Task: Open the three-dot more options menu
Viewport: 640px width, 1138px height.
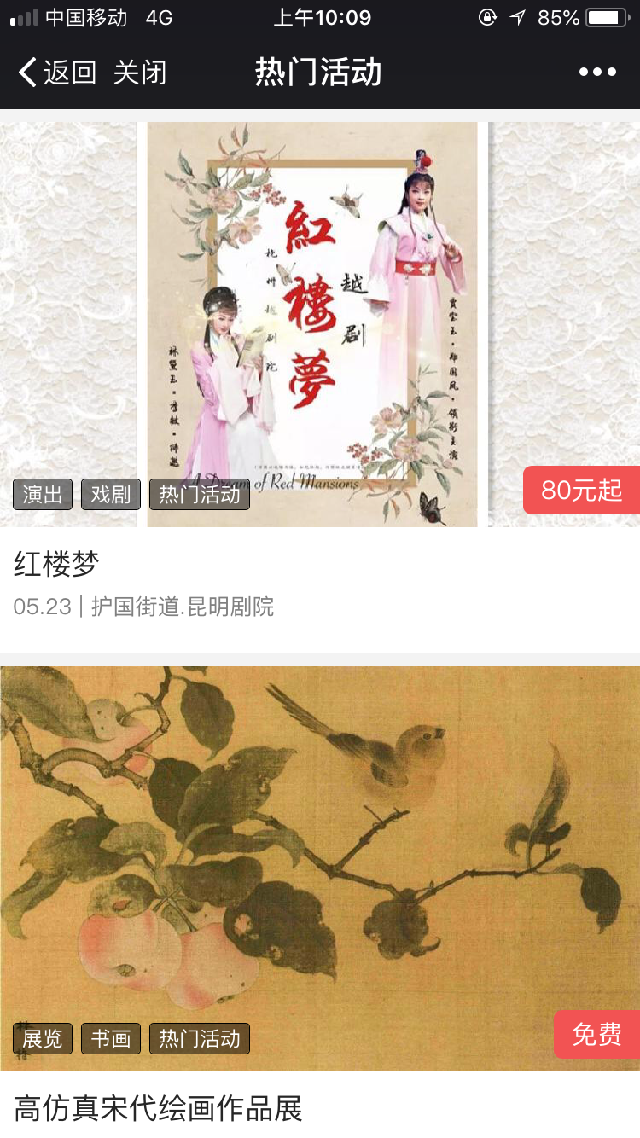Action: (x=597, y=72)
